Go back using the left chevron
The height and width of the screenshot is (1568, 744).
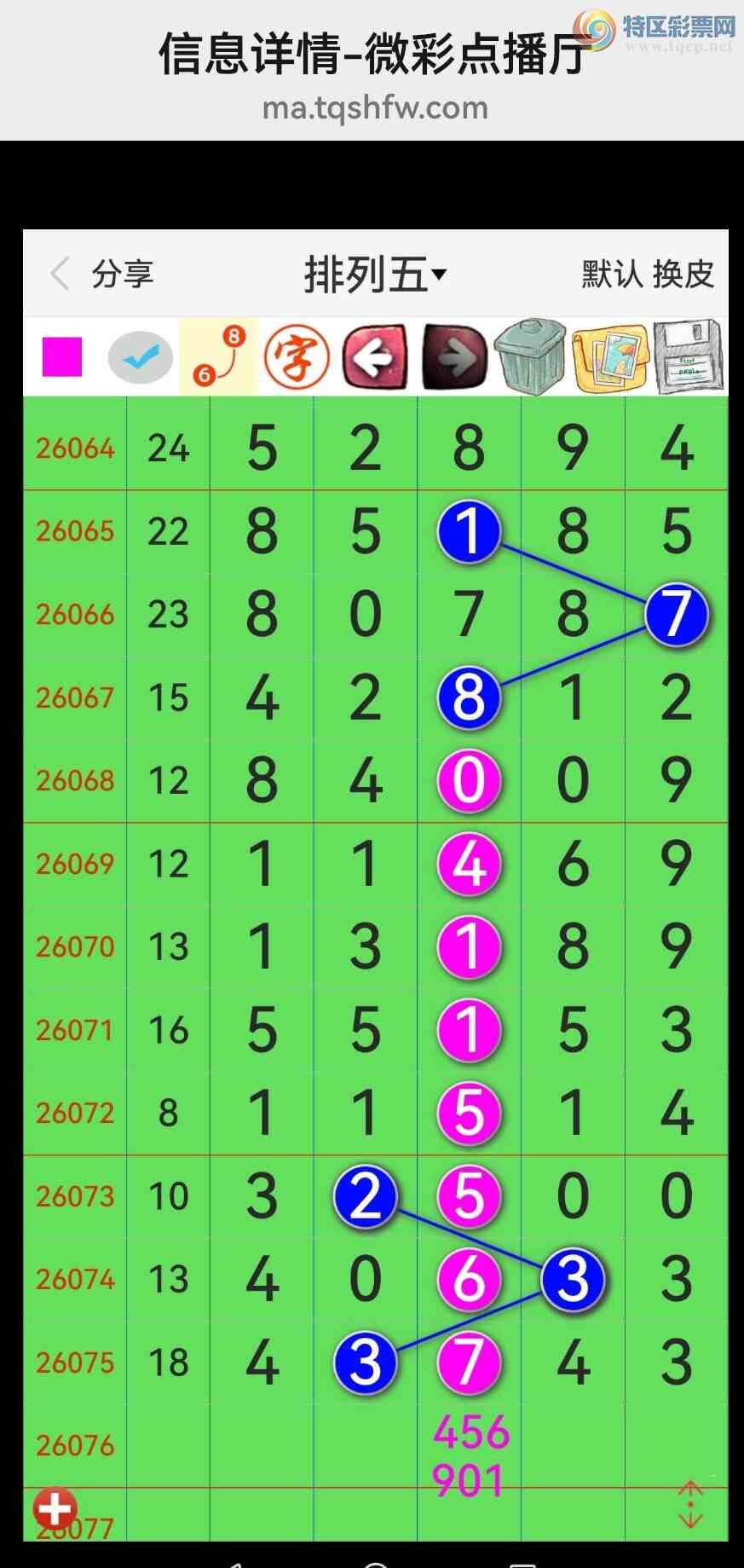coord(60,275)
